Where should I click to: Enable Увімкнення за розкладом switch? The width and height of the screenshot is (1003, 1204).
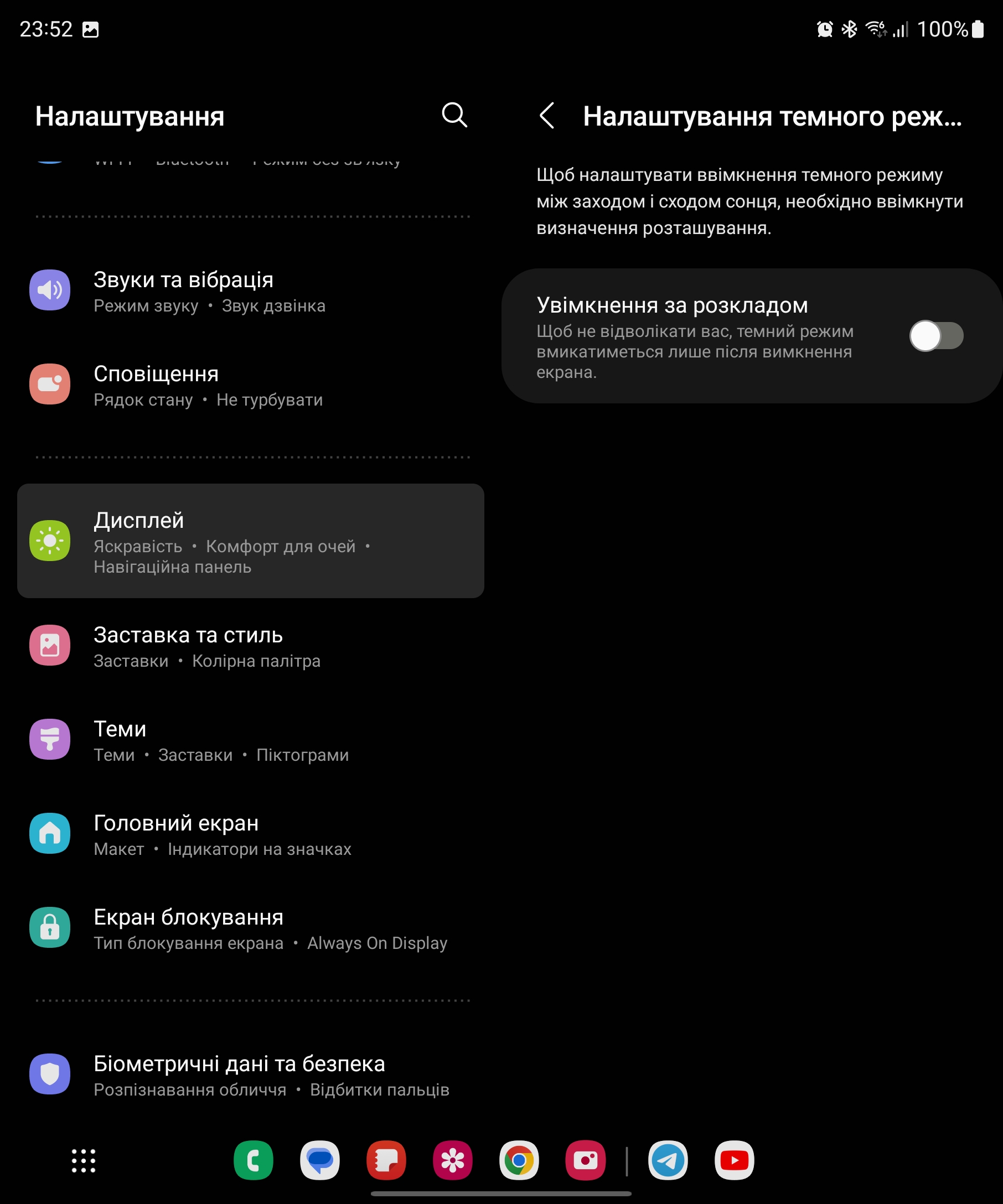point(936,336)
